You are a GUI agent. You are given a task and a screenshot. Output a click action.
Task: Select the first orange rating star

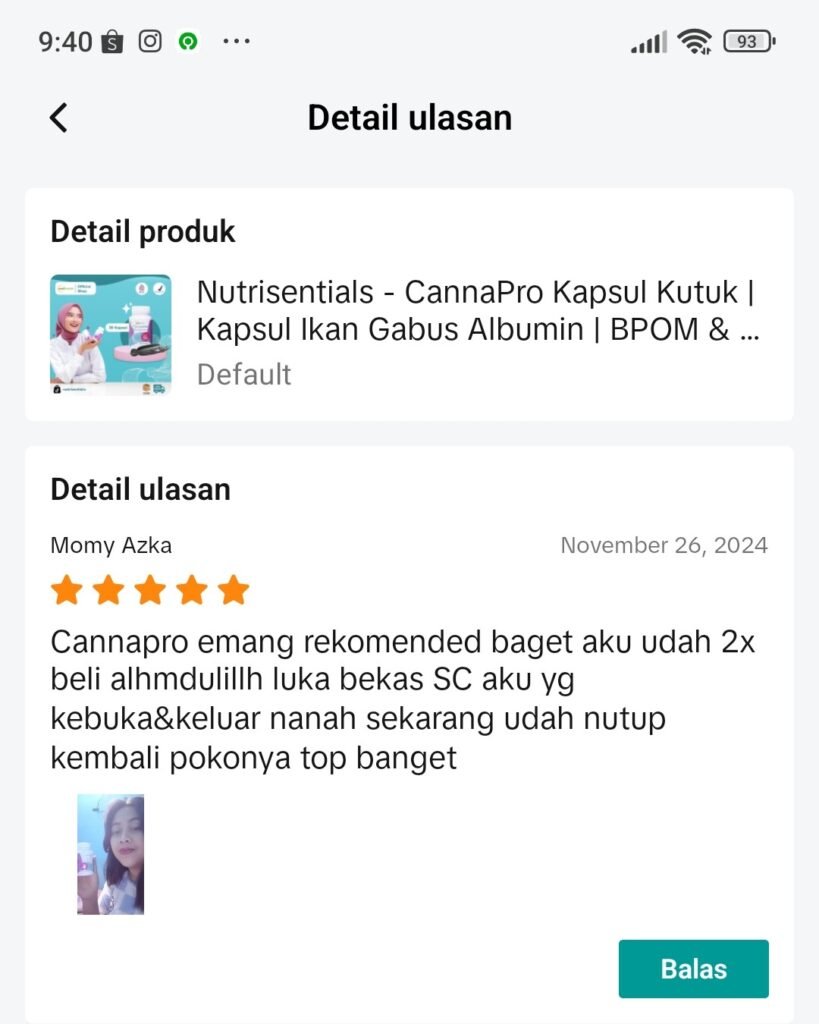66,590
